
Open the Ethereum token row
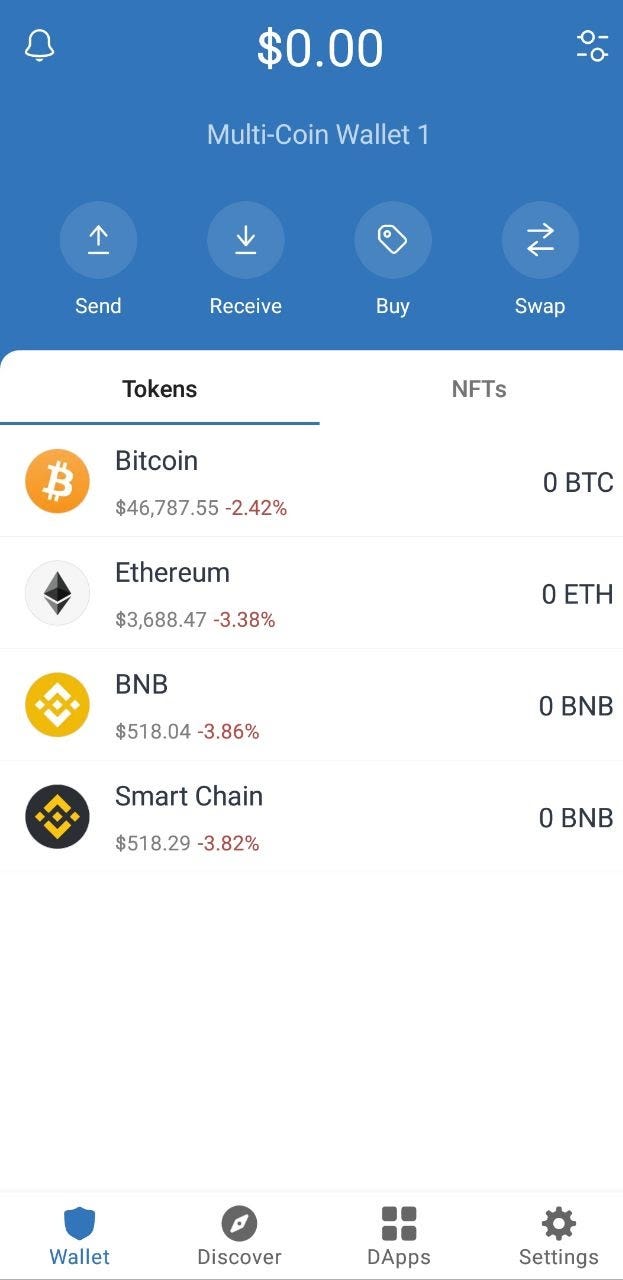[x=311, y=593]
